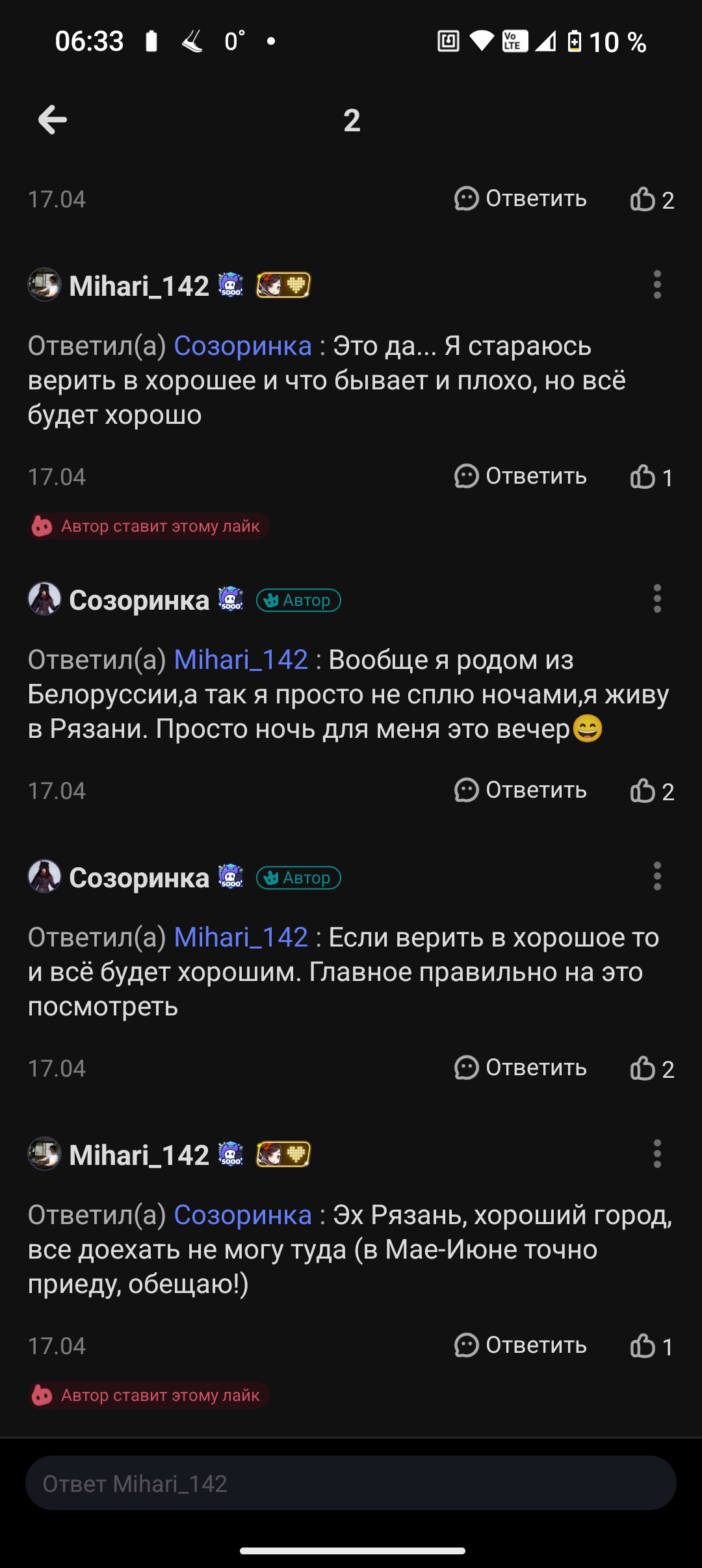The image size is (702, 1568).
Task: Reply to Созоринка's comment about living in Рязани
Action: click(x=521, y=790)
